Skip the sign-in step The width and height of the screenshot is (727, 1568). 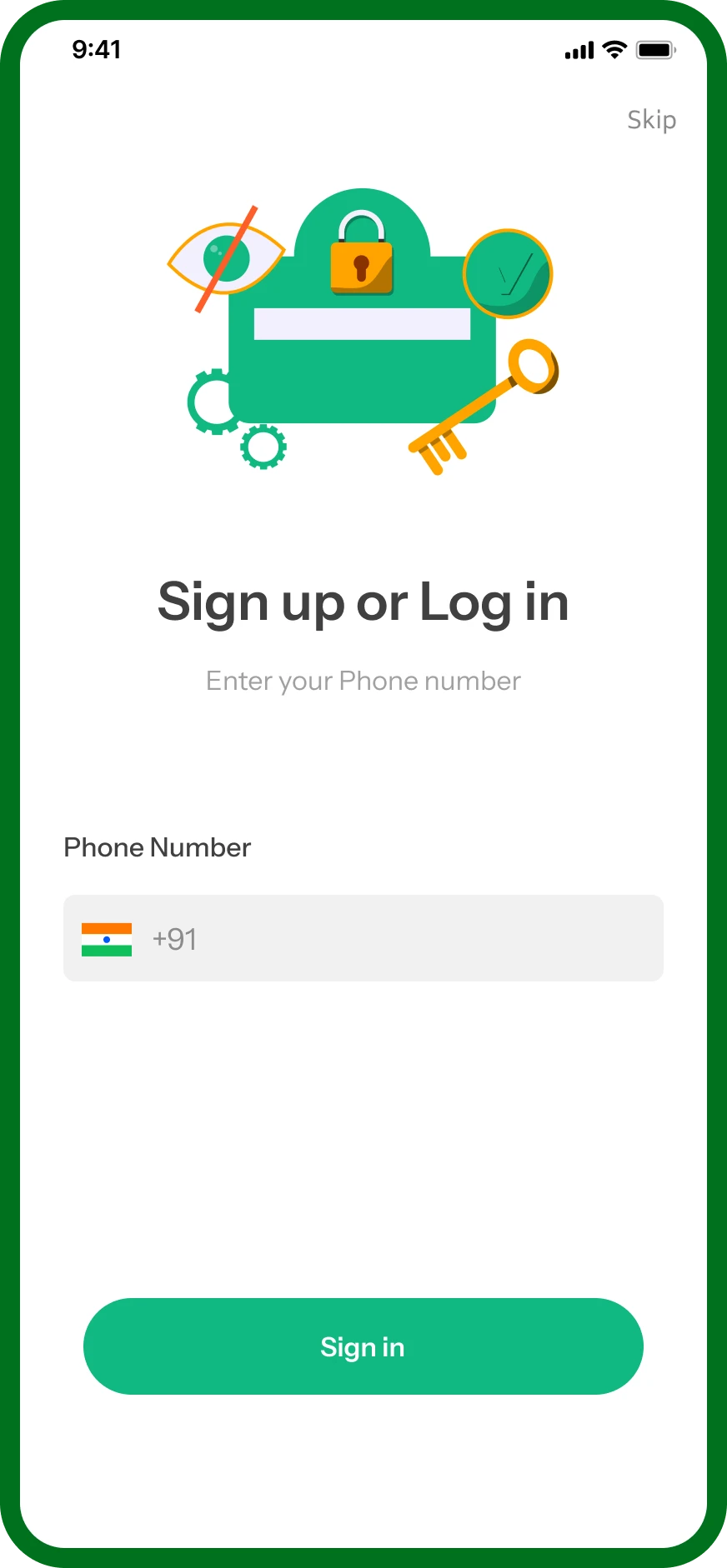[651, 120]
